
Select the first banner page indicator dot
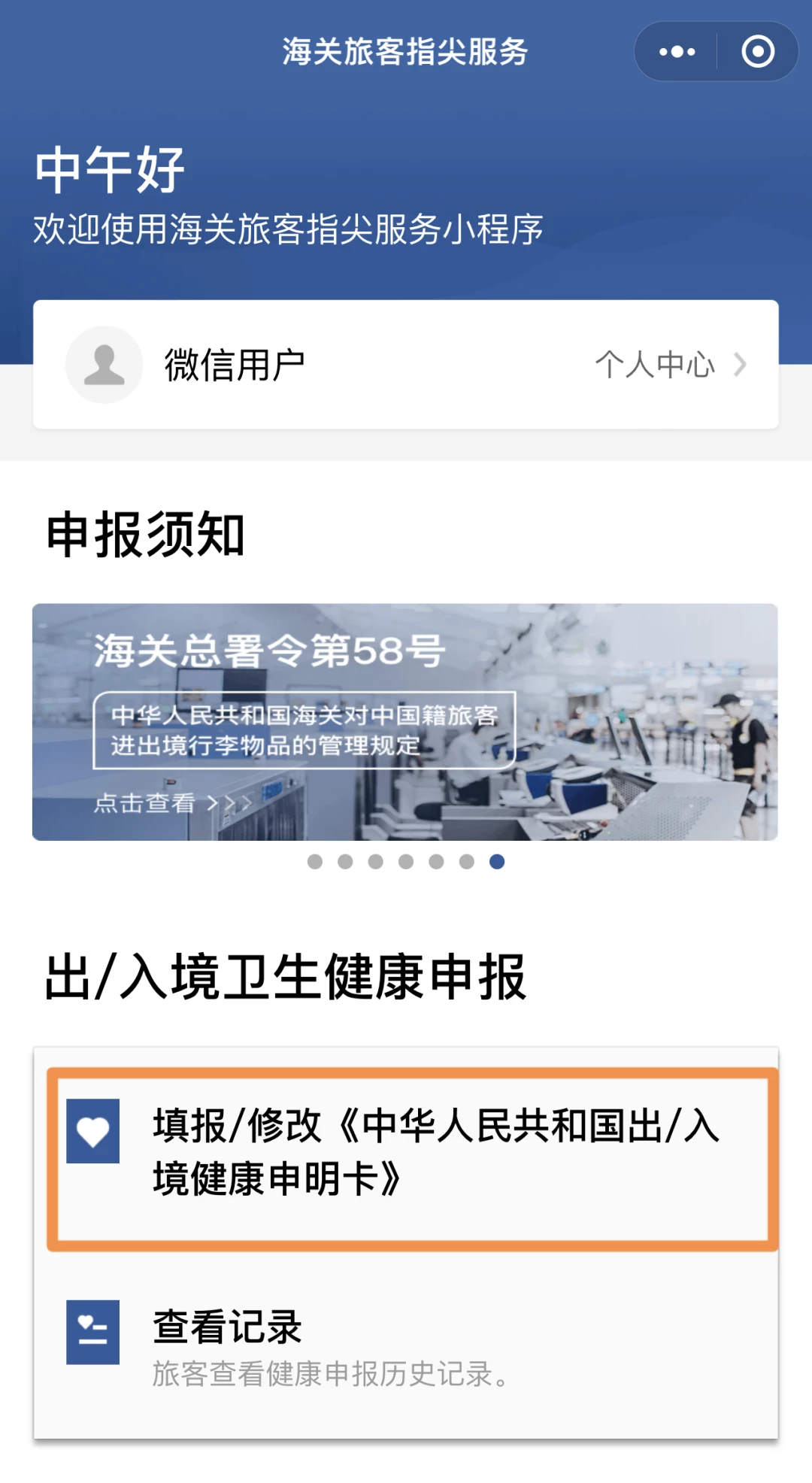click(315, 862)
